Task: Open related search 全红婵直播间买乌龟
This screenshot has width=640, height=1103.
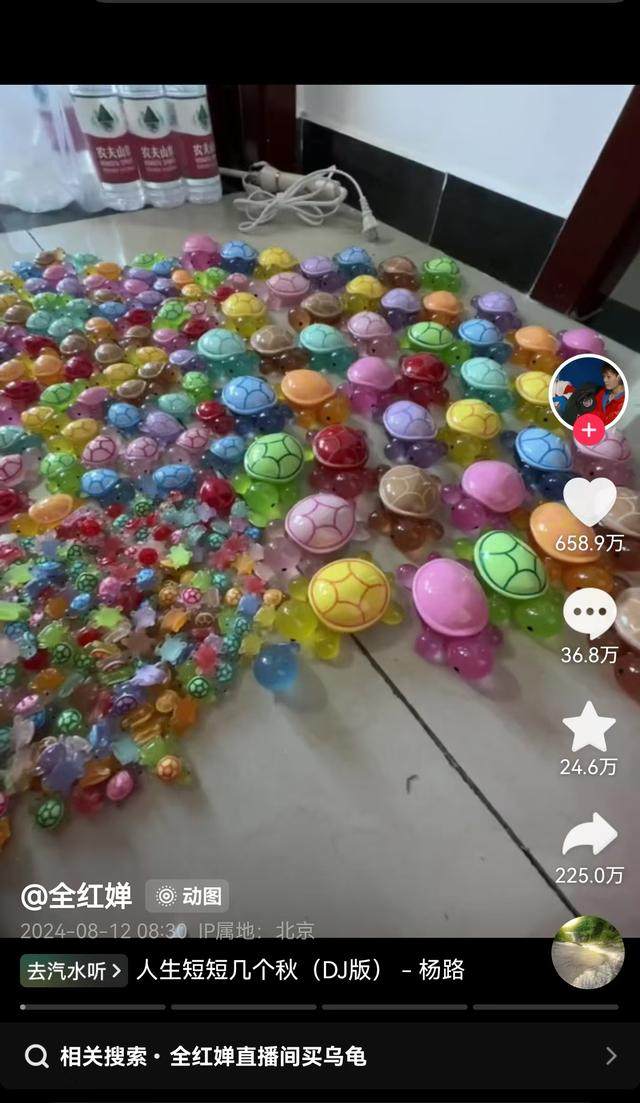Action: 320,1056
